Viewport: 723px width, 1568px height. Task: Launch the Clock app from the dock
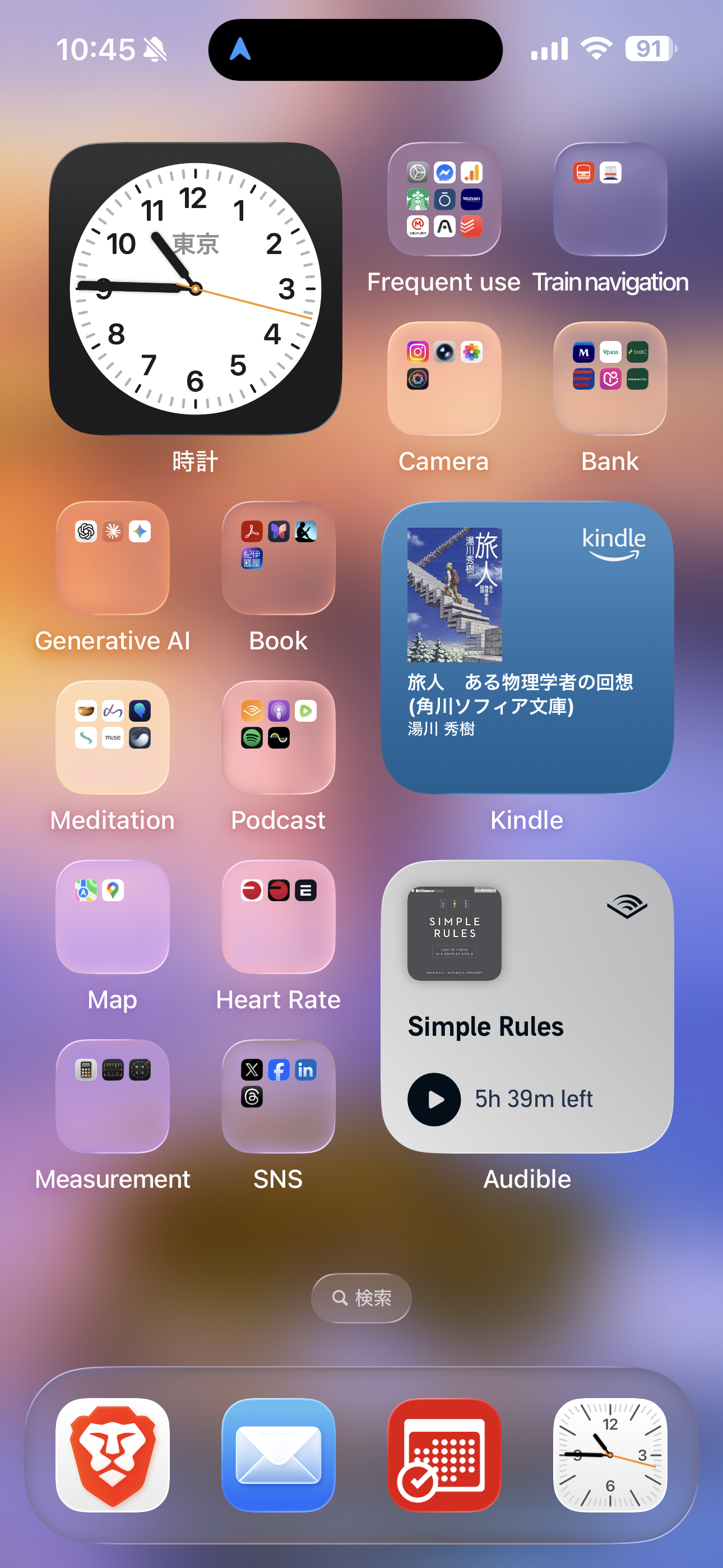point(610,1455)
